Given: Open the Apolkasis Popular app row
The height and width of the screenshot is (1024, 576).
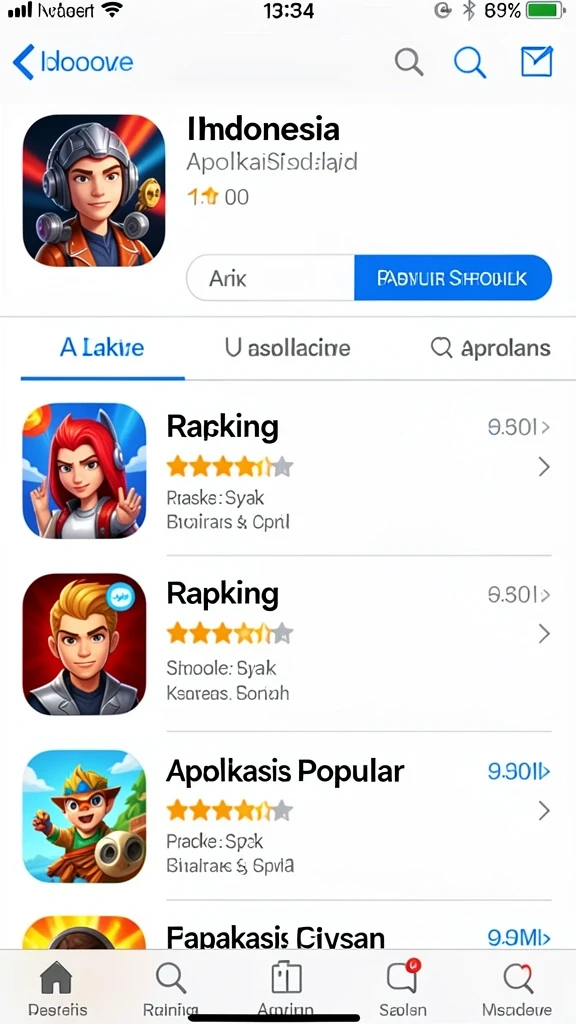Looking at the screenshot, I should point(287,816).
